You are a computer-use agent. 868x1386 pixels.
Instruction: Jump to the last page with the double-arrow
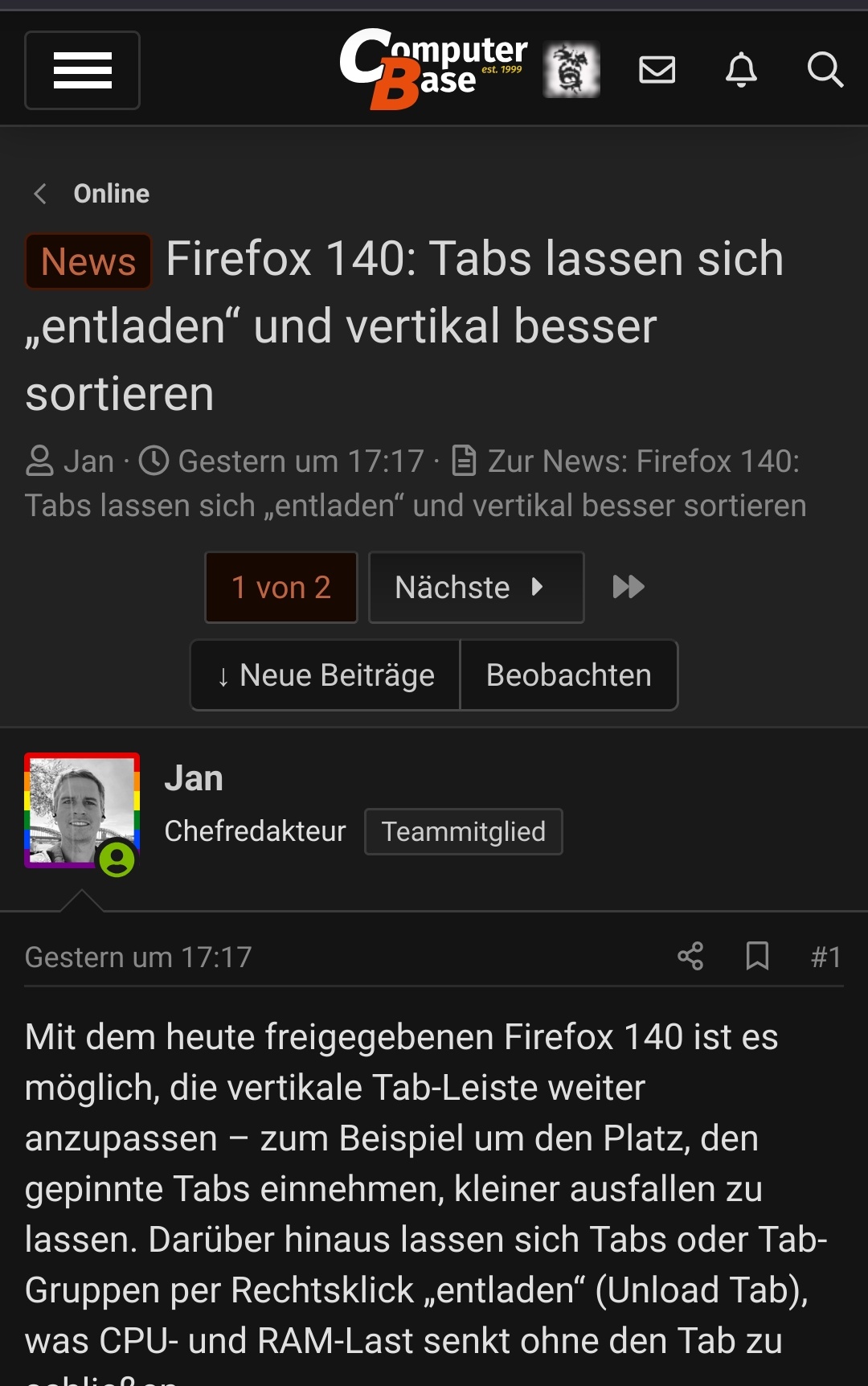click(x=628, y=587)
